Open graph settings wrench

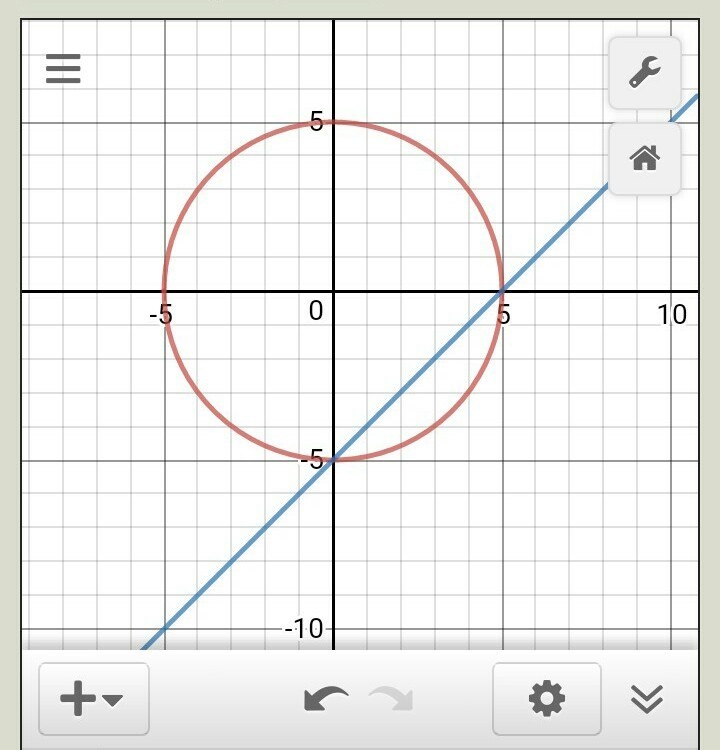click(645, 73)
